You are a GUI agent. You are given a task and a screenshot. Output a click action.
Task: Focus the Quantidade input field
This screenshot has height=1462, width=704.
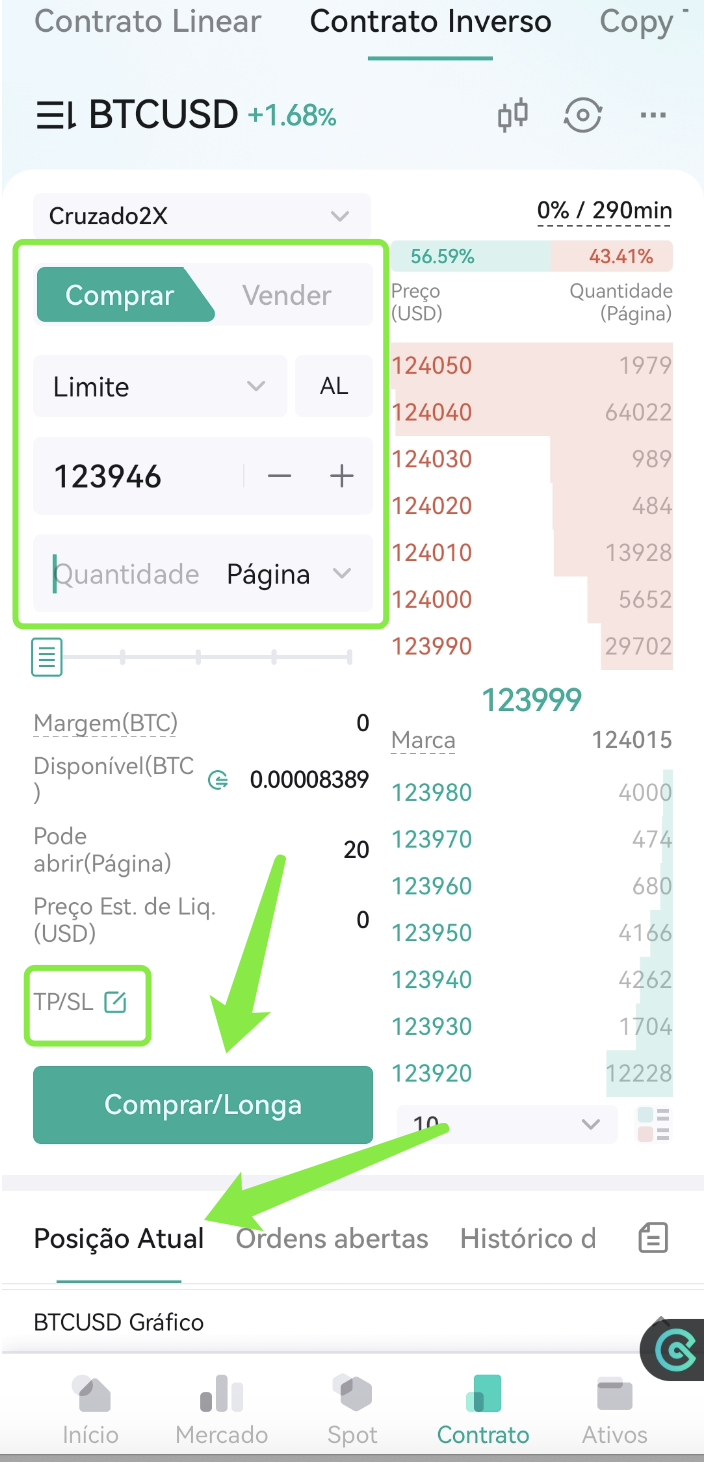pos(127,574)
